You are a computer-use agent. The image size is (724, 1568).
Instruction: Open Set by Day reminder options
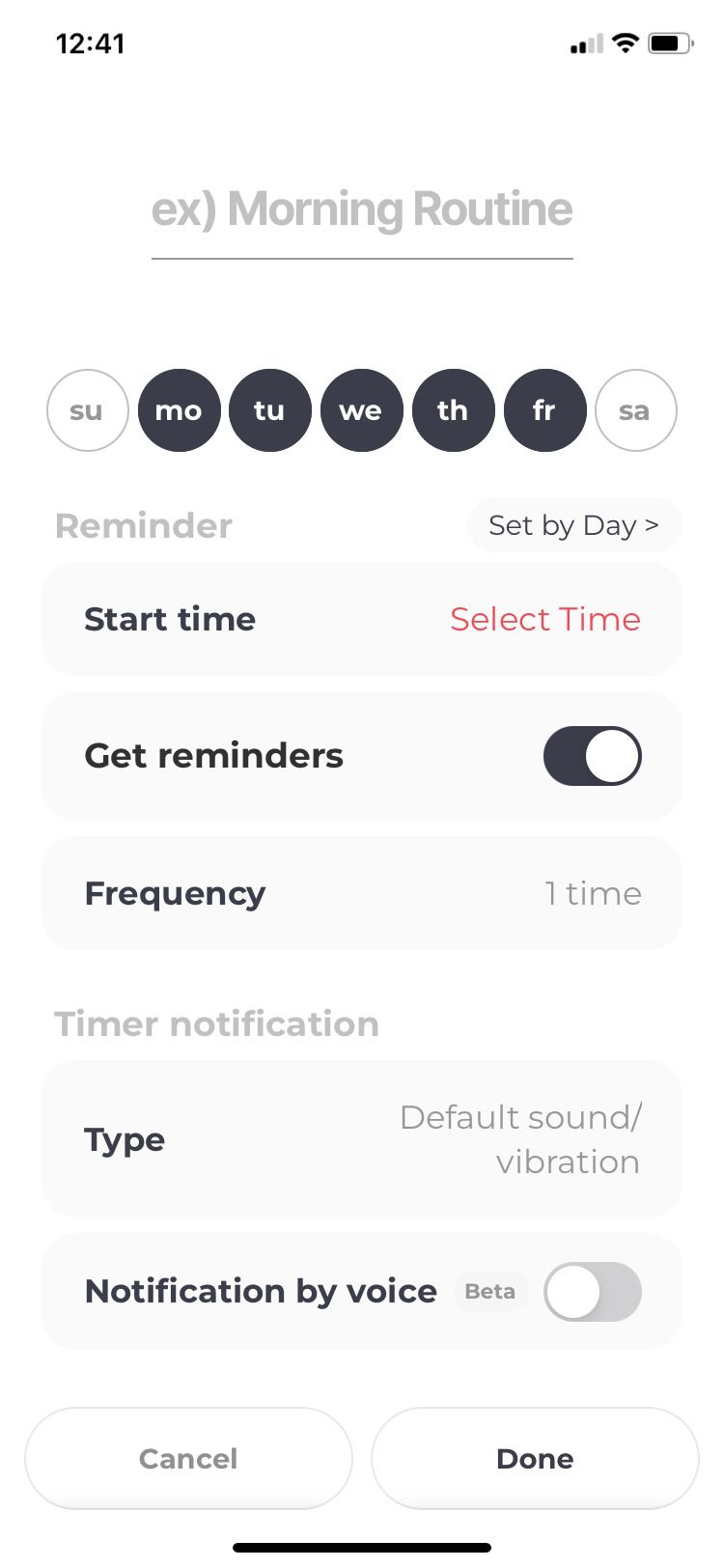573,525
